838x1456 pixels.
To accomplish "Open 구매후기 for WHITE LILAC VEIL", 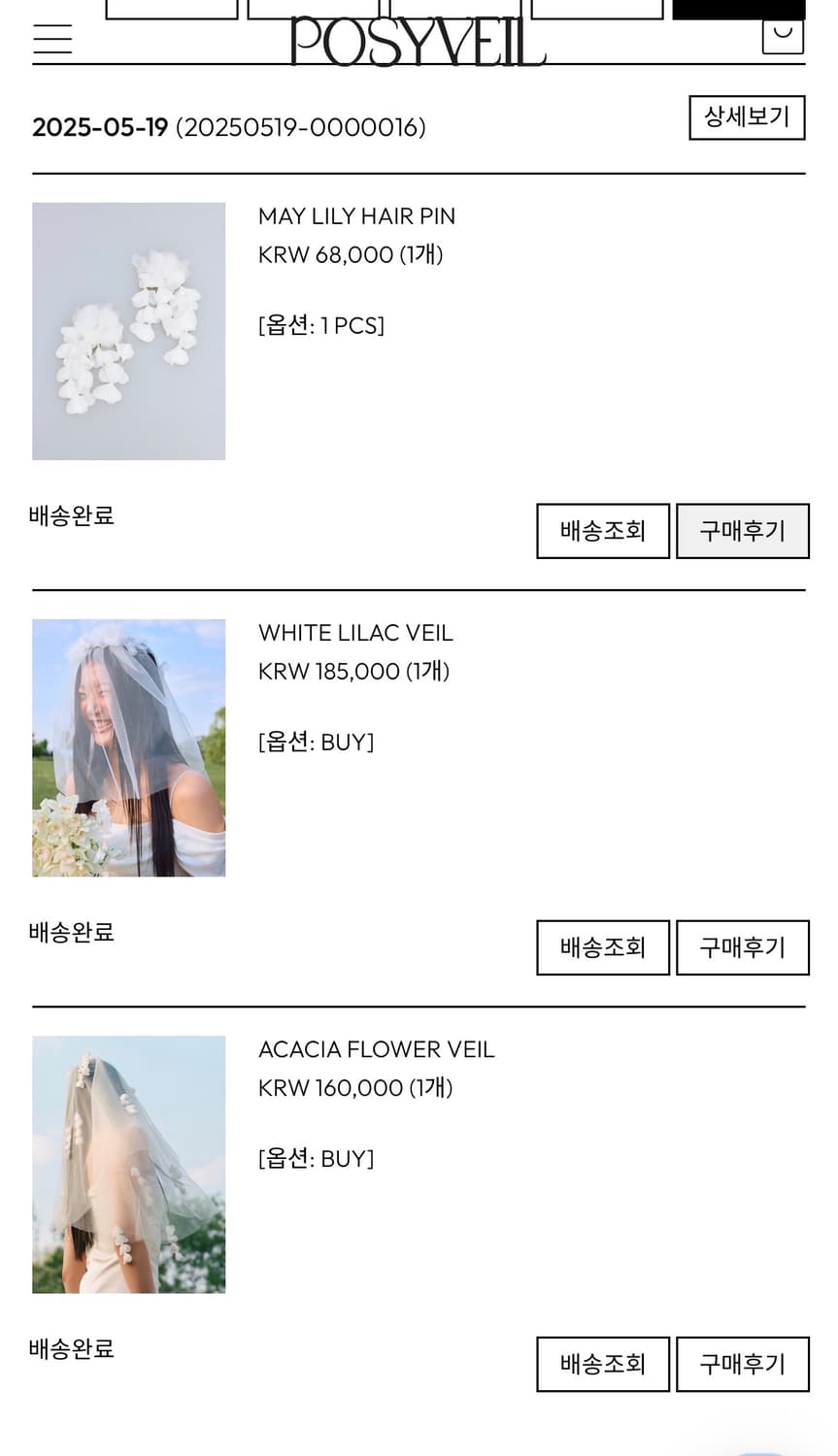I will [x=743, y=948].
